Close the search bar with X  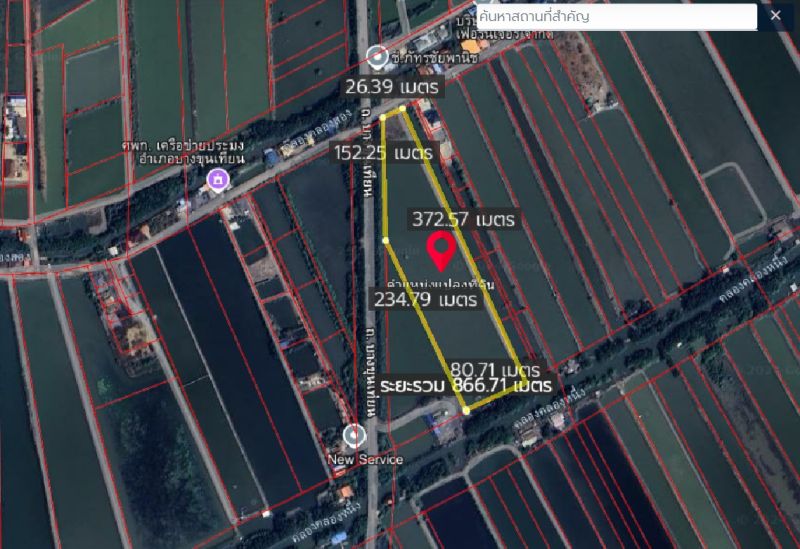[x=775, y=16]
